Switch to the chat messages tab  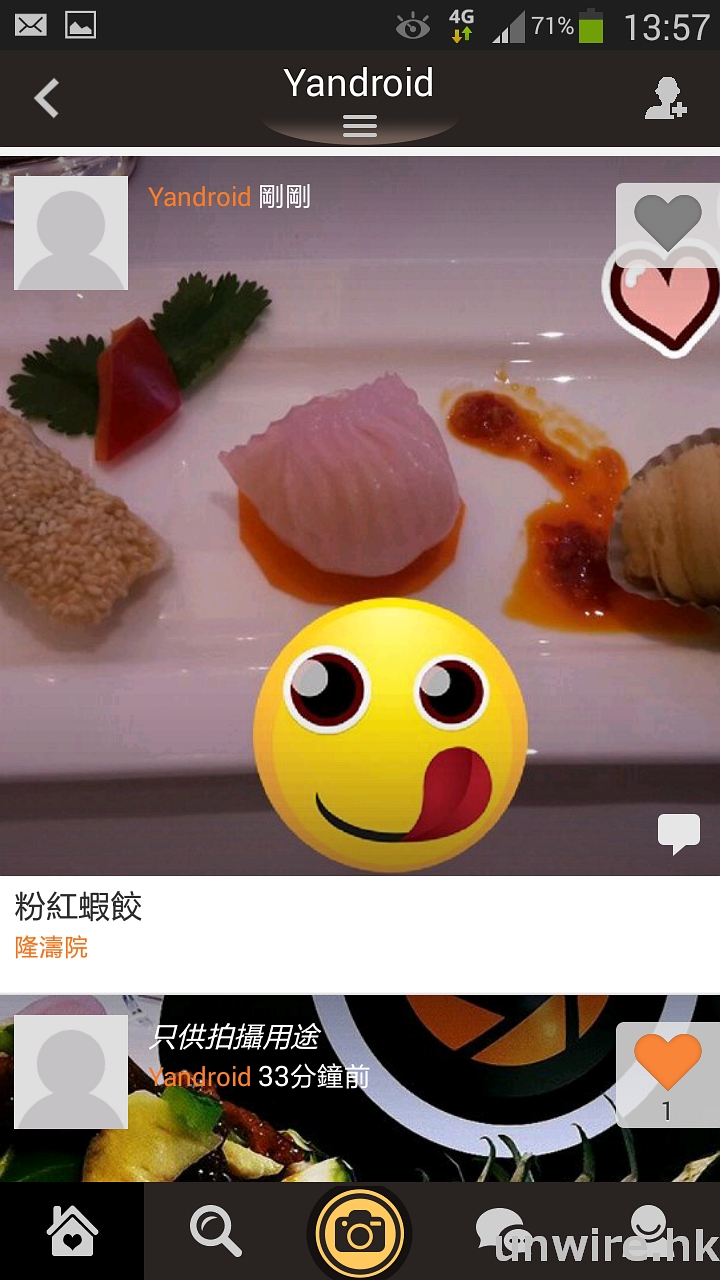click(x=502, y=1232)
